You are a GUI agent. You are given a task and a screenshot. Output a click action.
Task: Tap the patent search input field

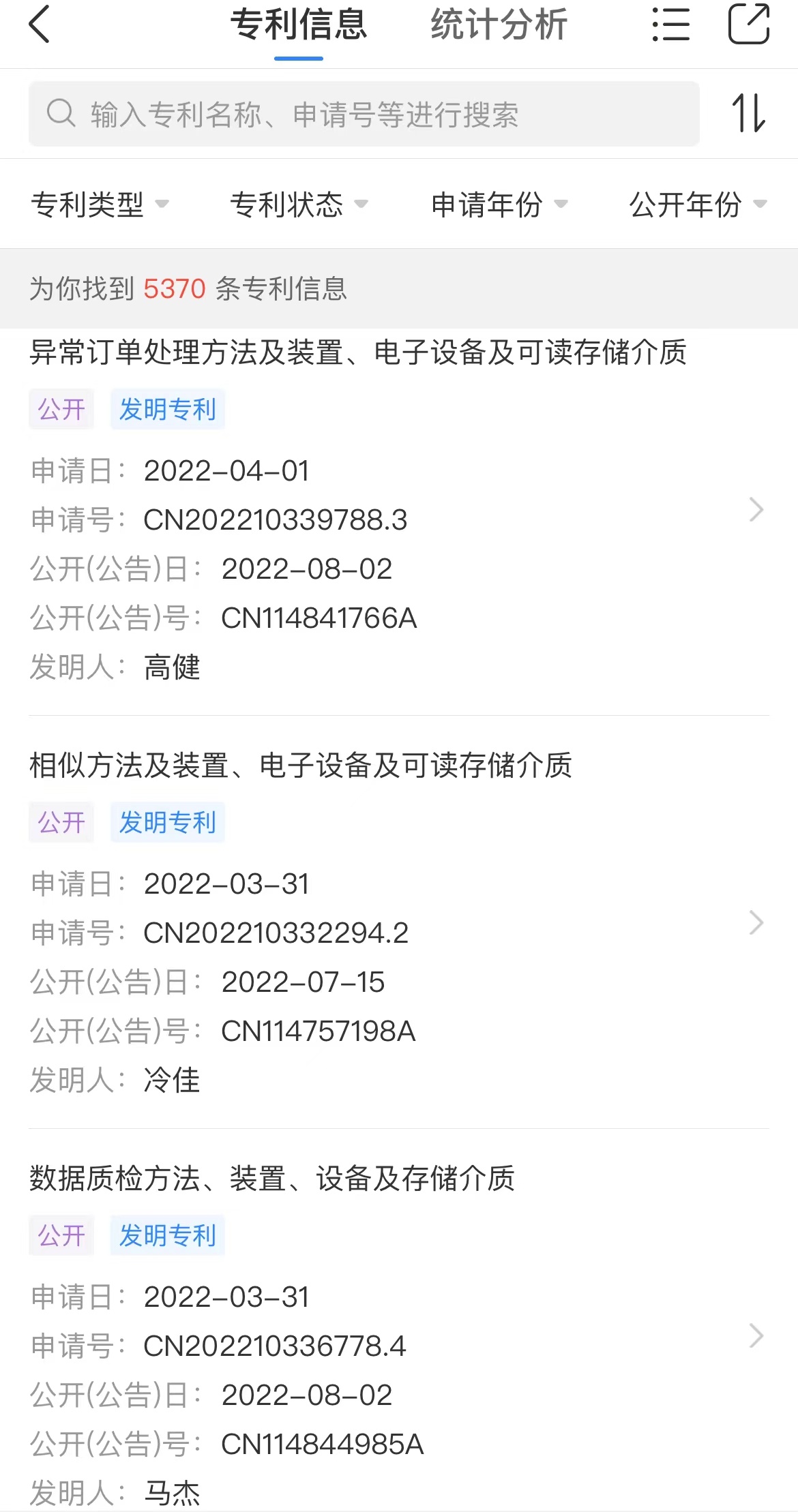(364, 114)
